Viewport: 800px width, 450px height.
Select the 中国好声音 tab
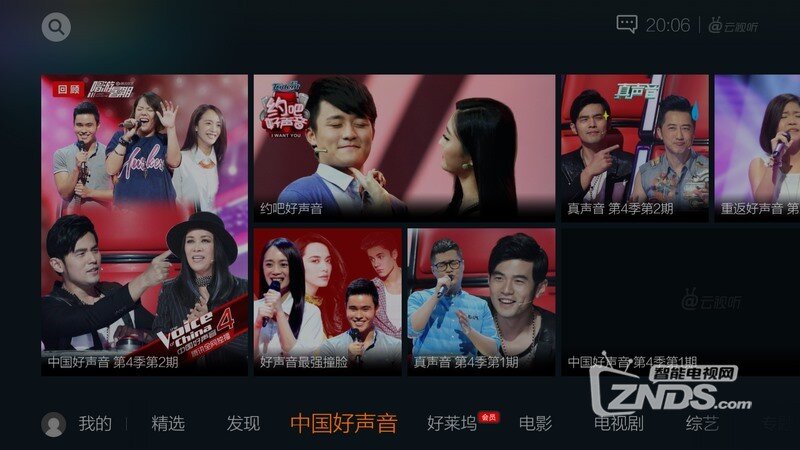click(x=343, y=424)
